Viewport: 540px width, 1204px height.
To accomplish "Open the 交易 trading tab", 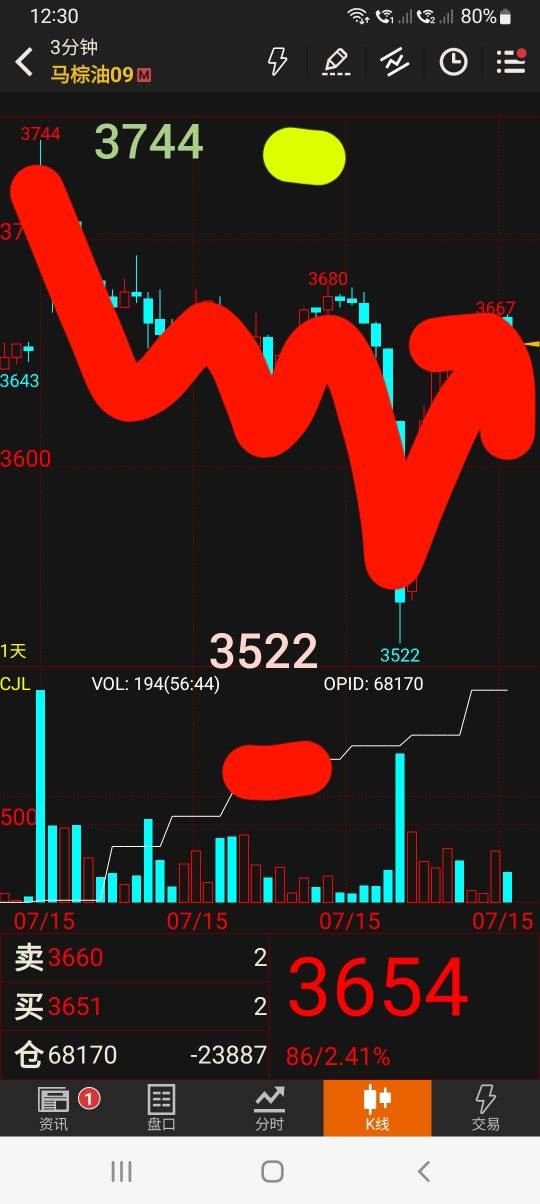I will point(485,1107).
